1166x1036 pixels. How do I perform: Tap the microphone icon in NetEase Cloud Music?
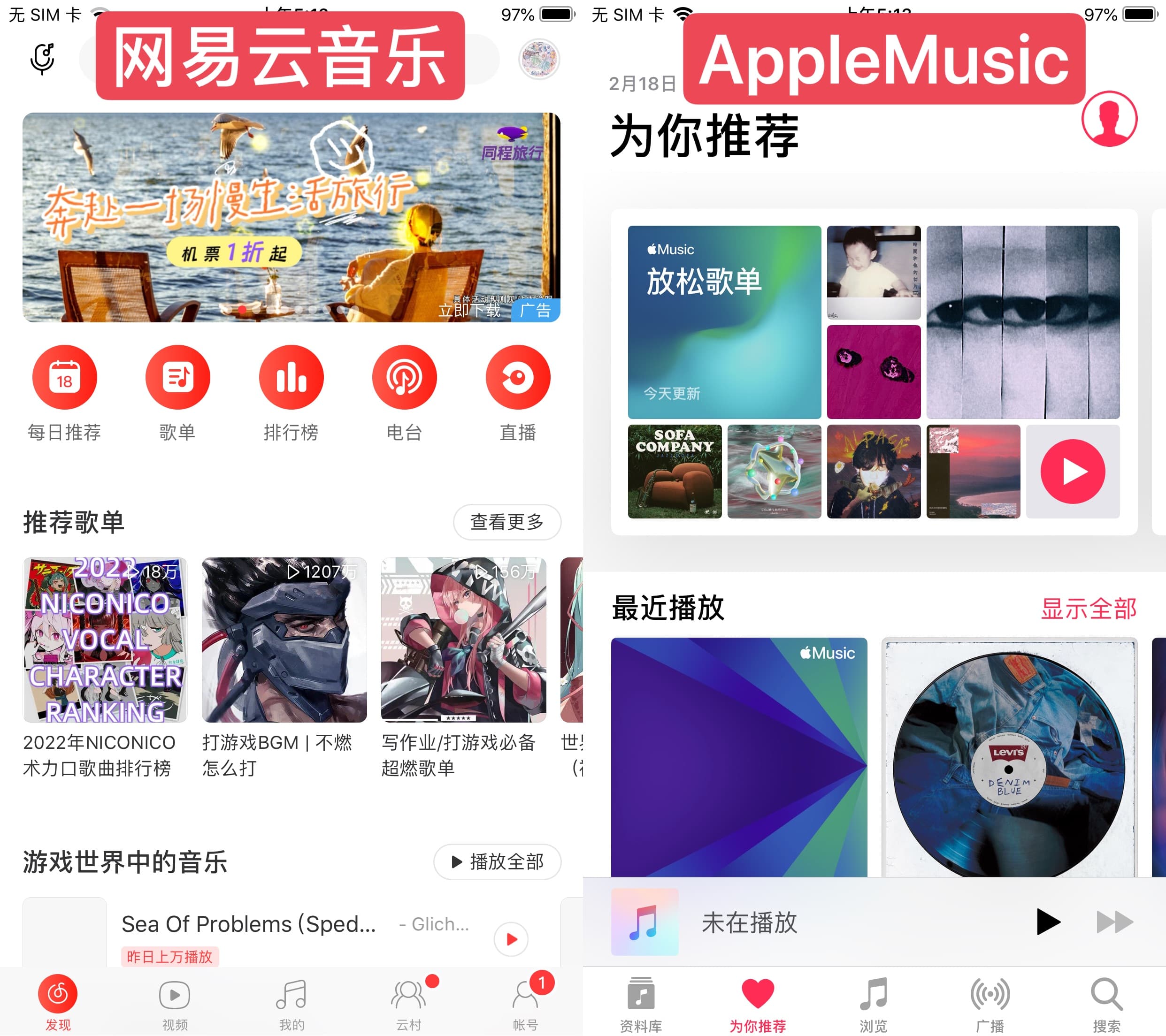pyautogui.click(x=43, y=58)
